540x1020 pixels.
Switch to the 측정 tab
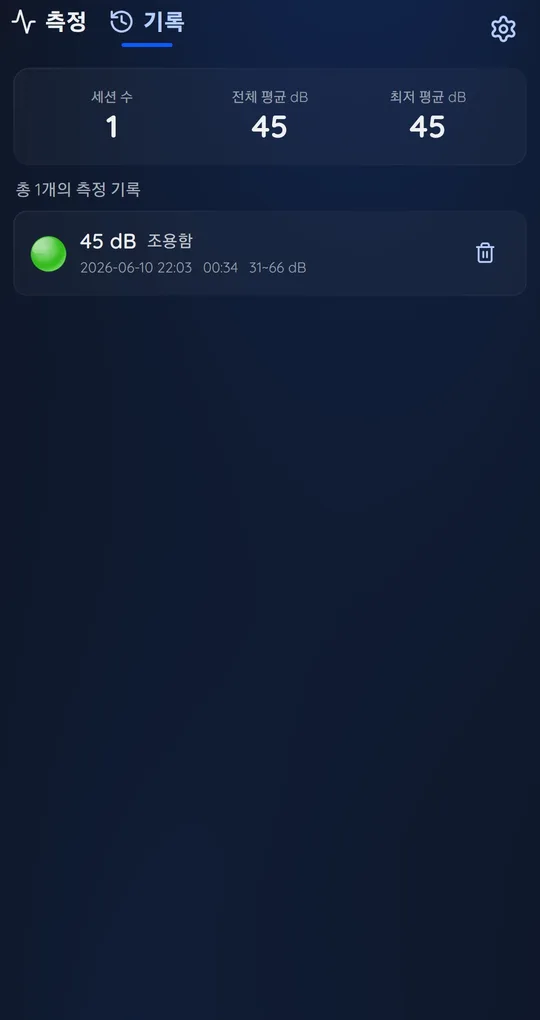pos(49,23)
